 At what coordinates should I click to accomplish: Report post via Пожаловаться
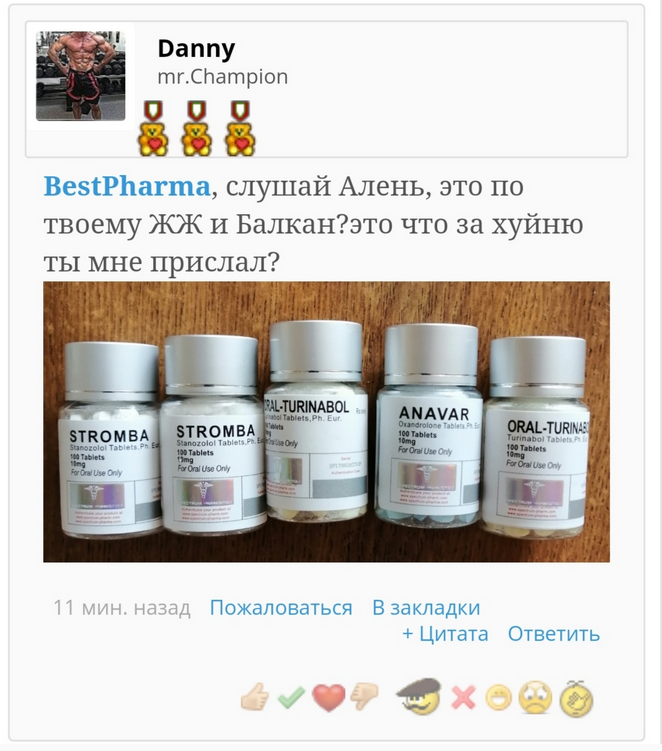coord(281,608)
